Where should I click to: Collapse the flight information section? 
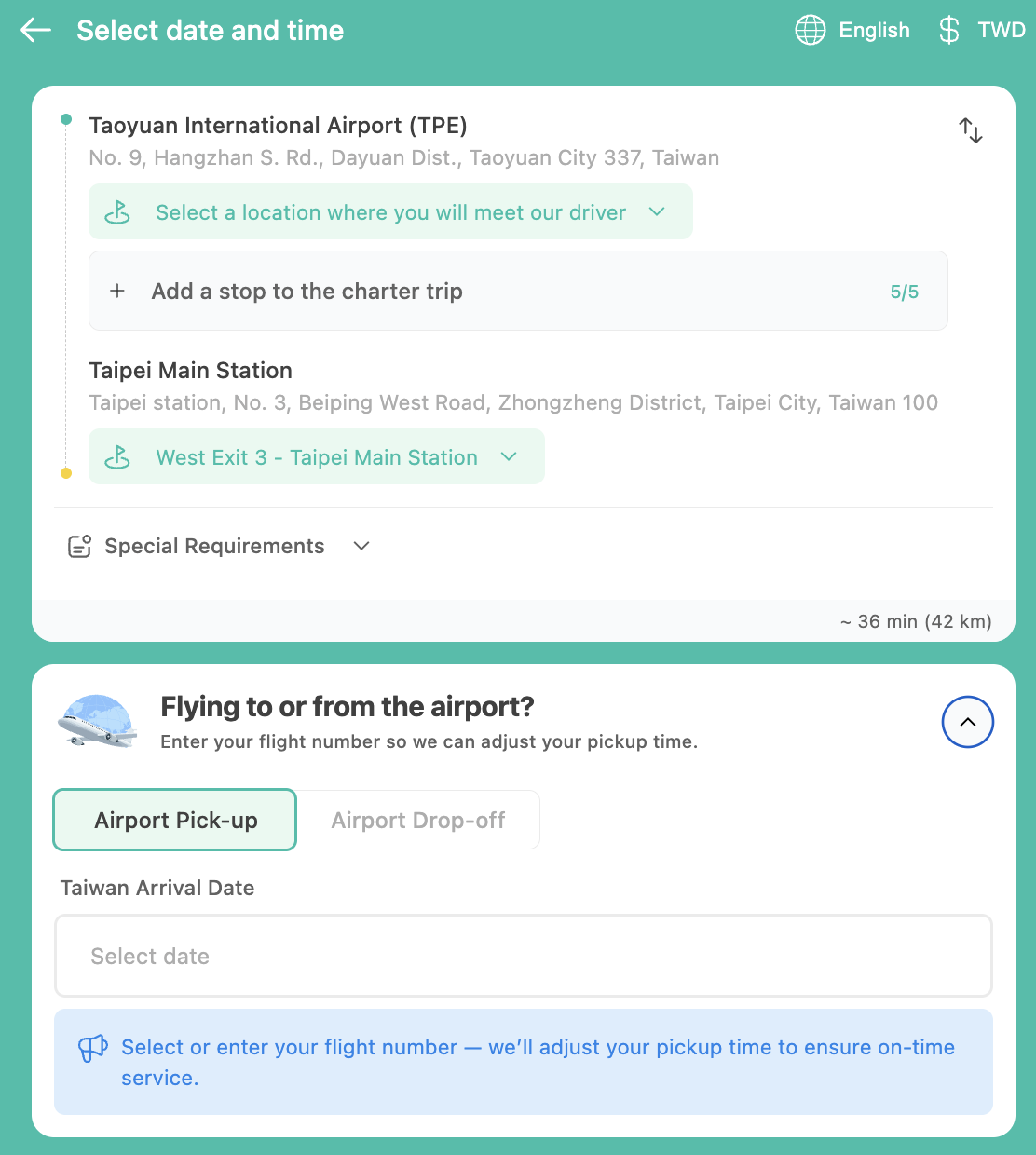pos(967,722)
